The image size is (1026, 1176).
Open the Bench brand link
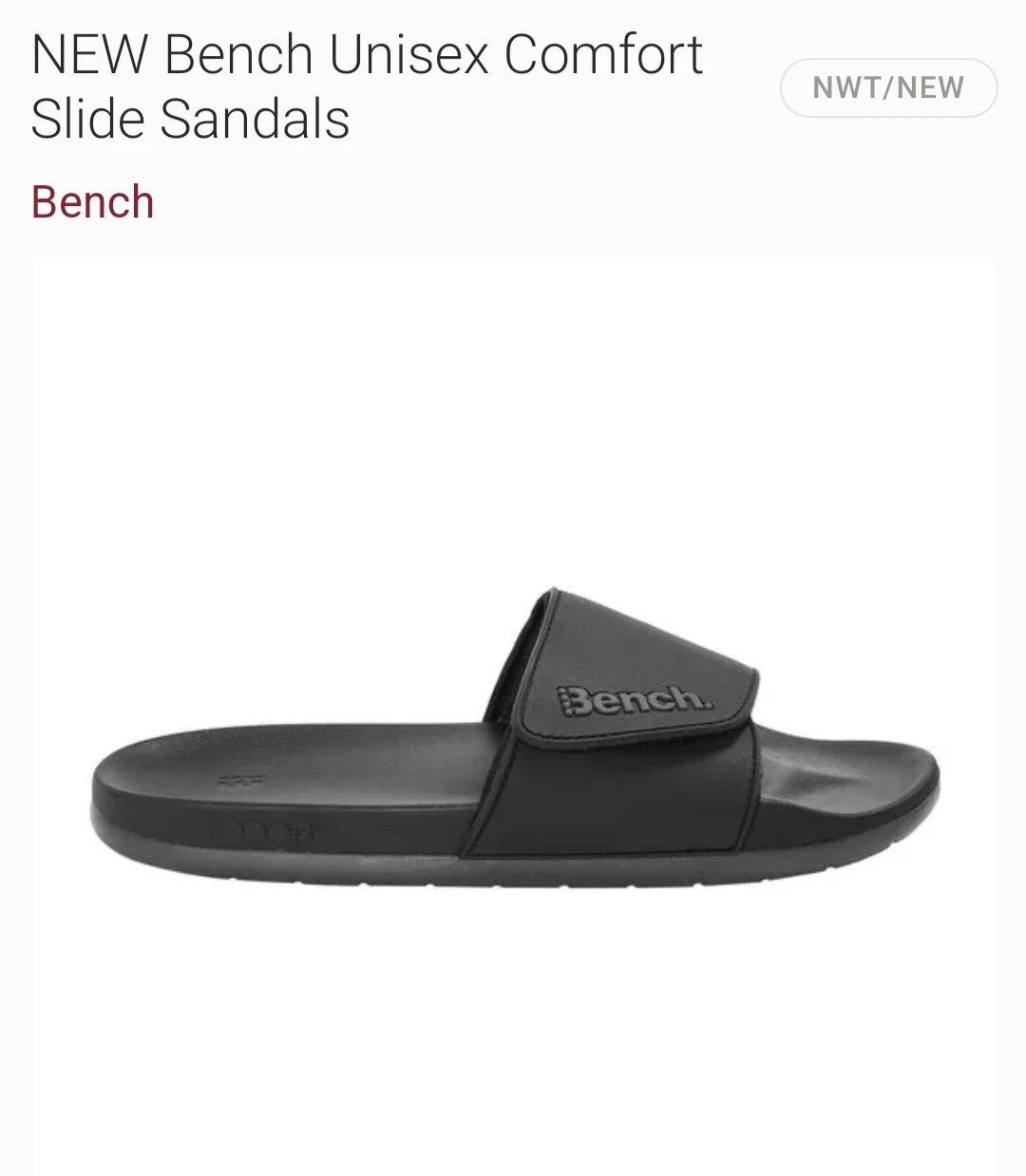click(92, 202)
